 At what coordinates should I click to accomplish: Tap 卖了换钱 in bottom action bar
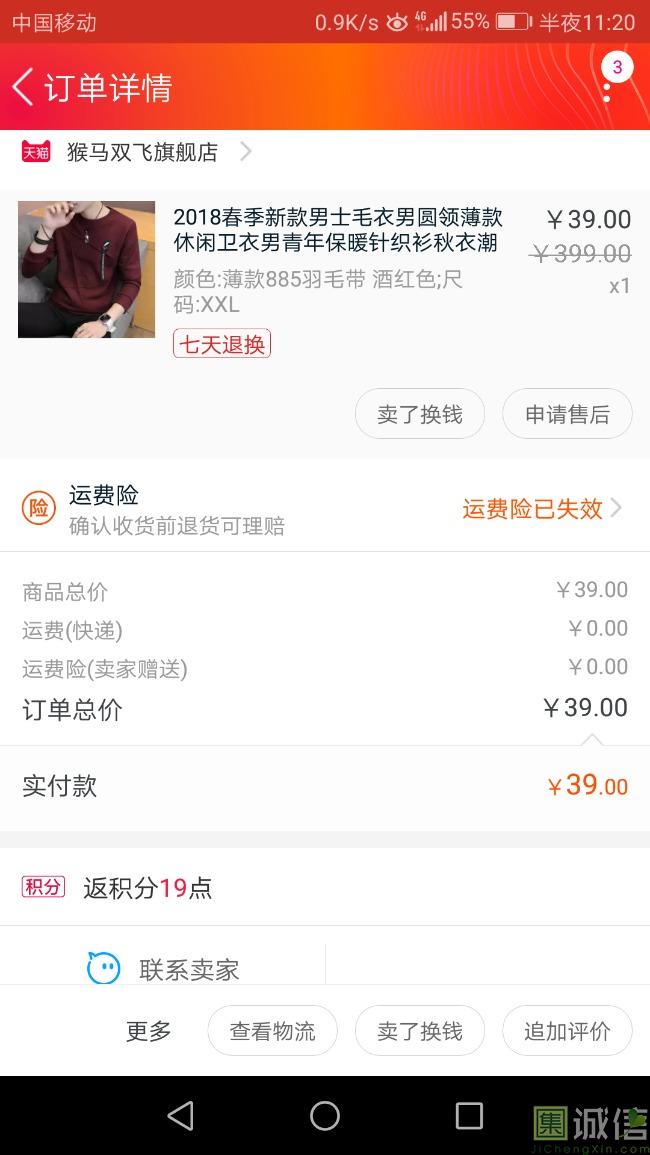pos(419,1031)
